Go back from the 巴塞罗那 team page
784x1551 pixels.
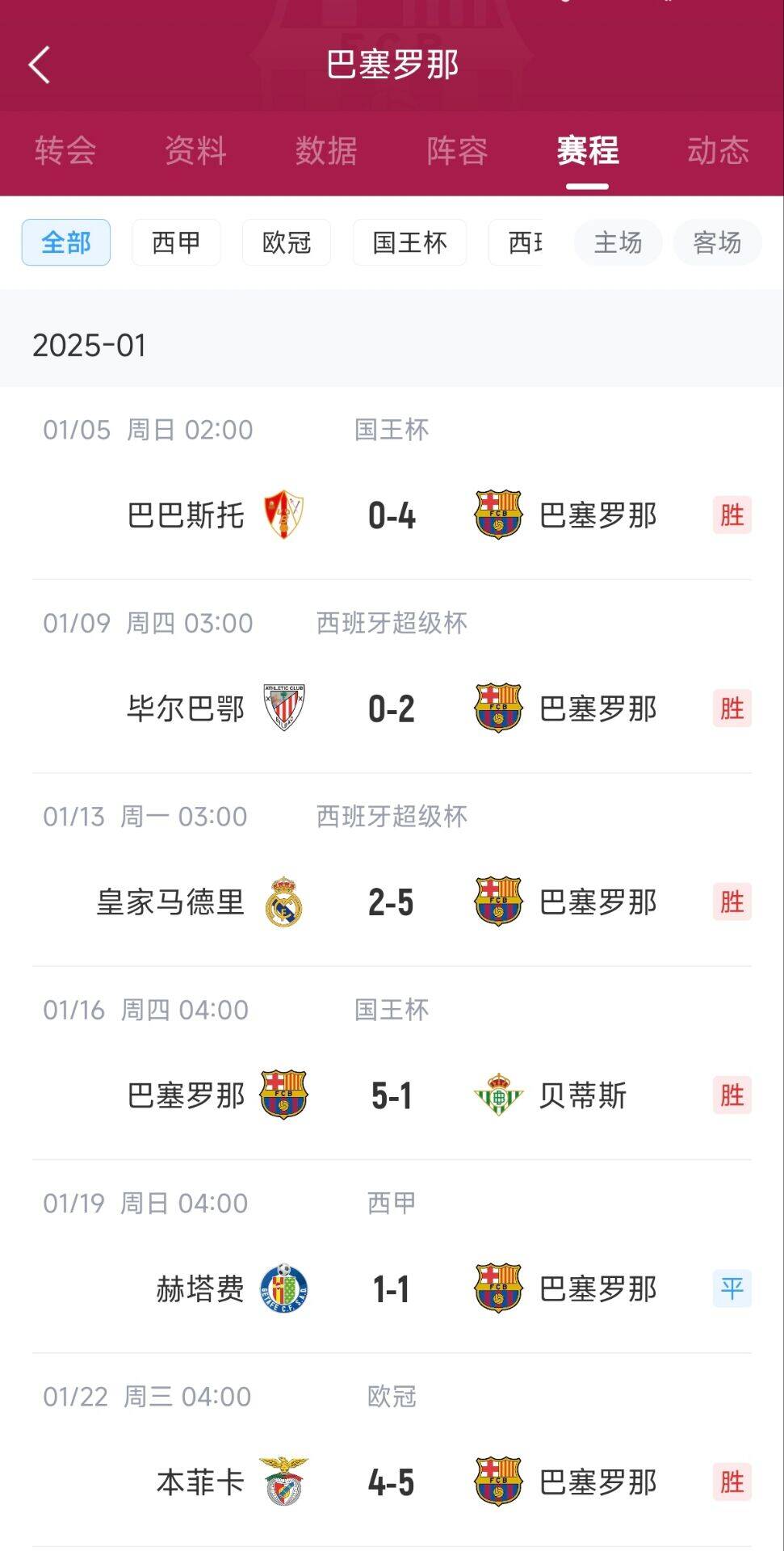coord(39,65)
